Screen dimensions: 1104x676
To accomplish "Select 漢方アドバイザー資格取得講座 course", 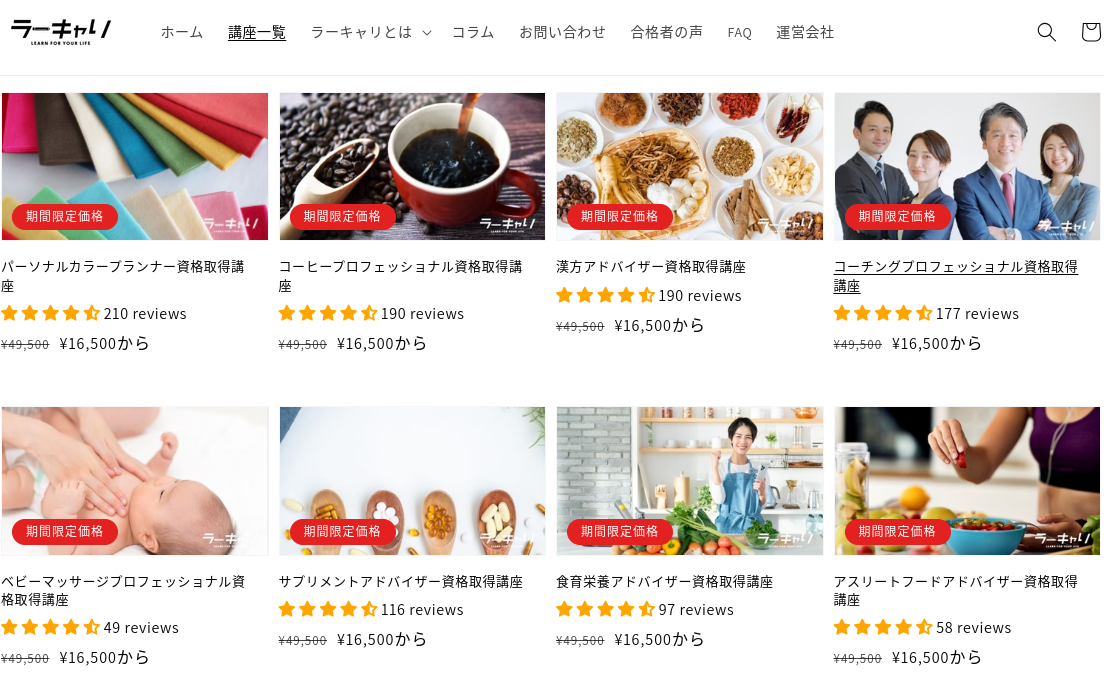I will click(651, 267).
